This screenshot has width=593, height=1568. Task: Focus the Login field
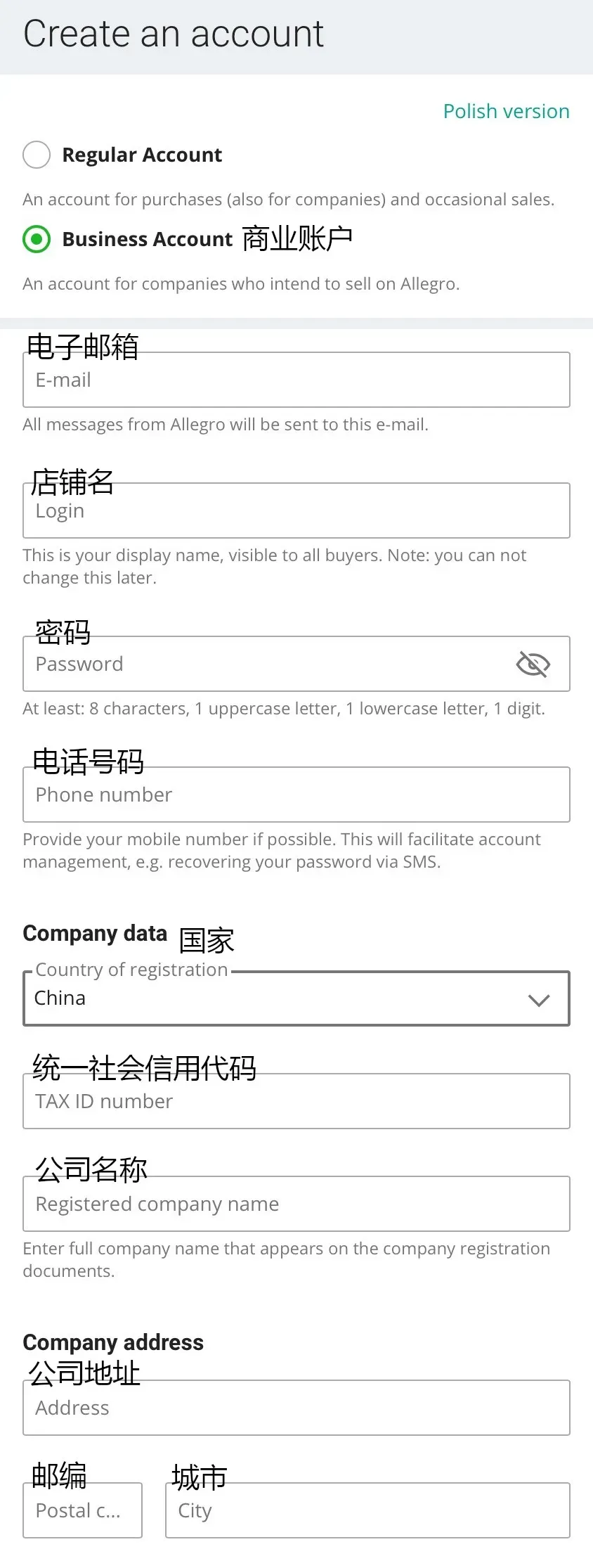[x=296, y=511]
